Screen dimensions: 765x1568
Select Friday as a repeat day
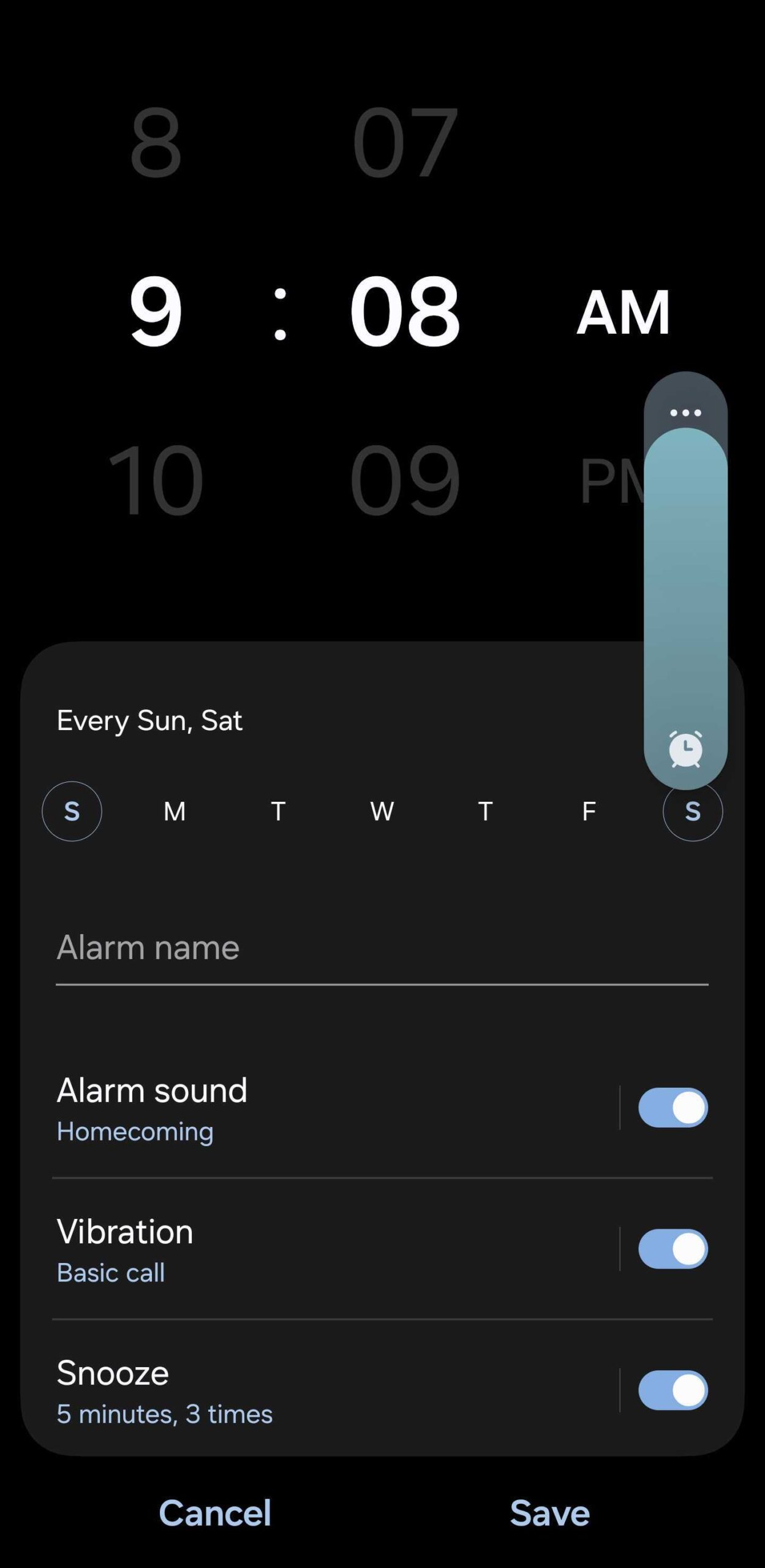tap(589, 811)
